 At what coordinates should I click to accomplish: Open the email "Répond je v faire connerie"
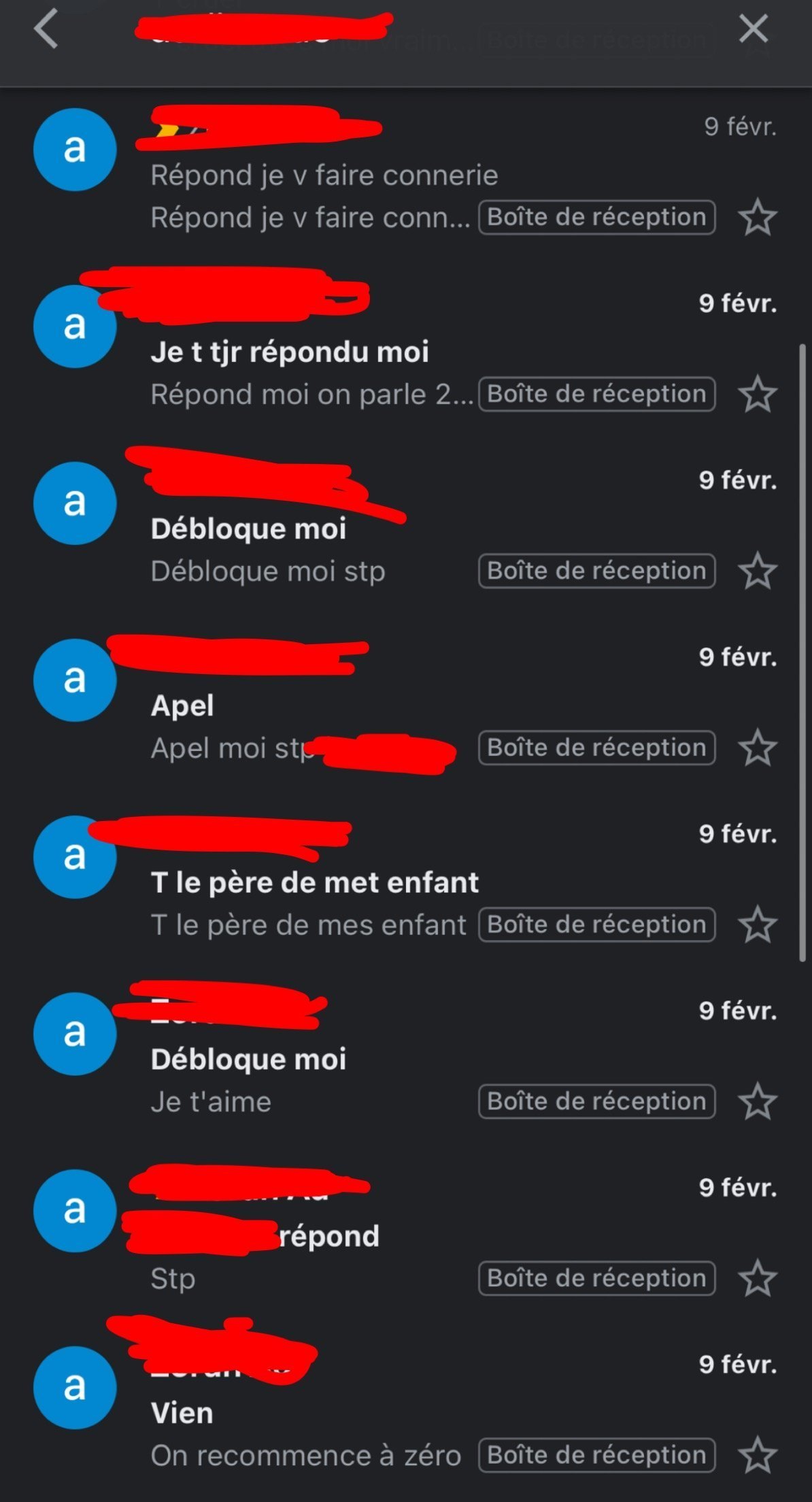[324, 176]
